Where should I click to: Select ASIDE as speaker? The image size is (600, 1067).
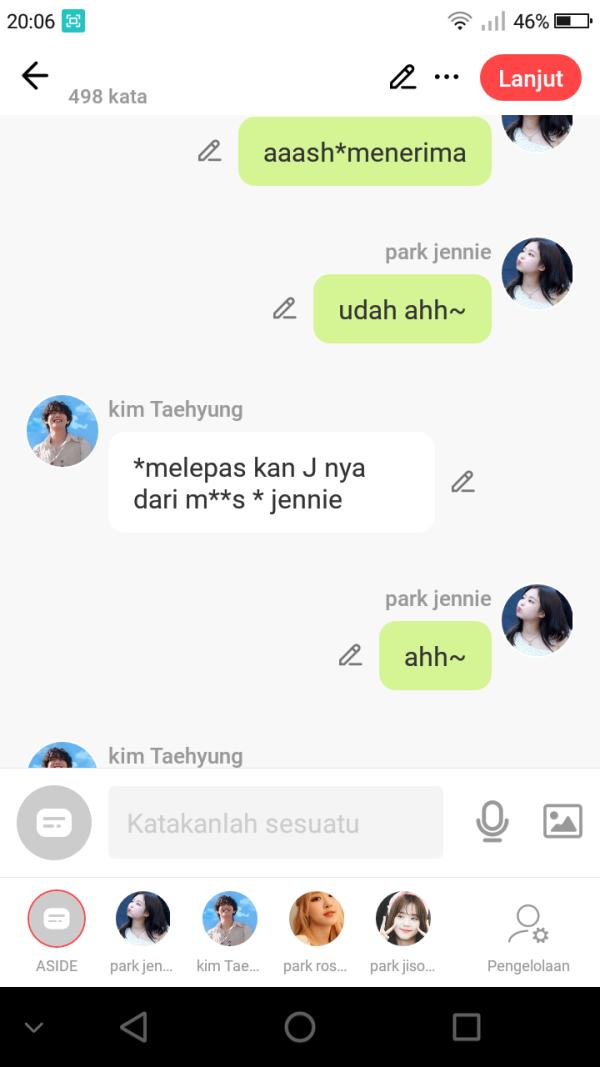(57, 920)
